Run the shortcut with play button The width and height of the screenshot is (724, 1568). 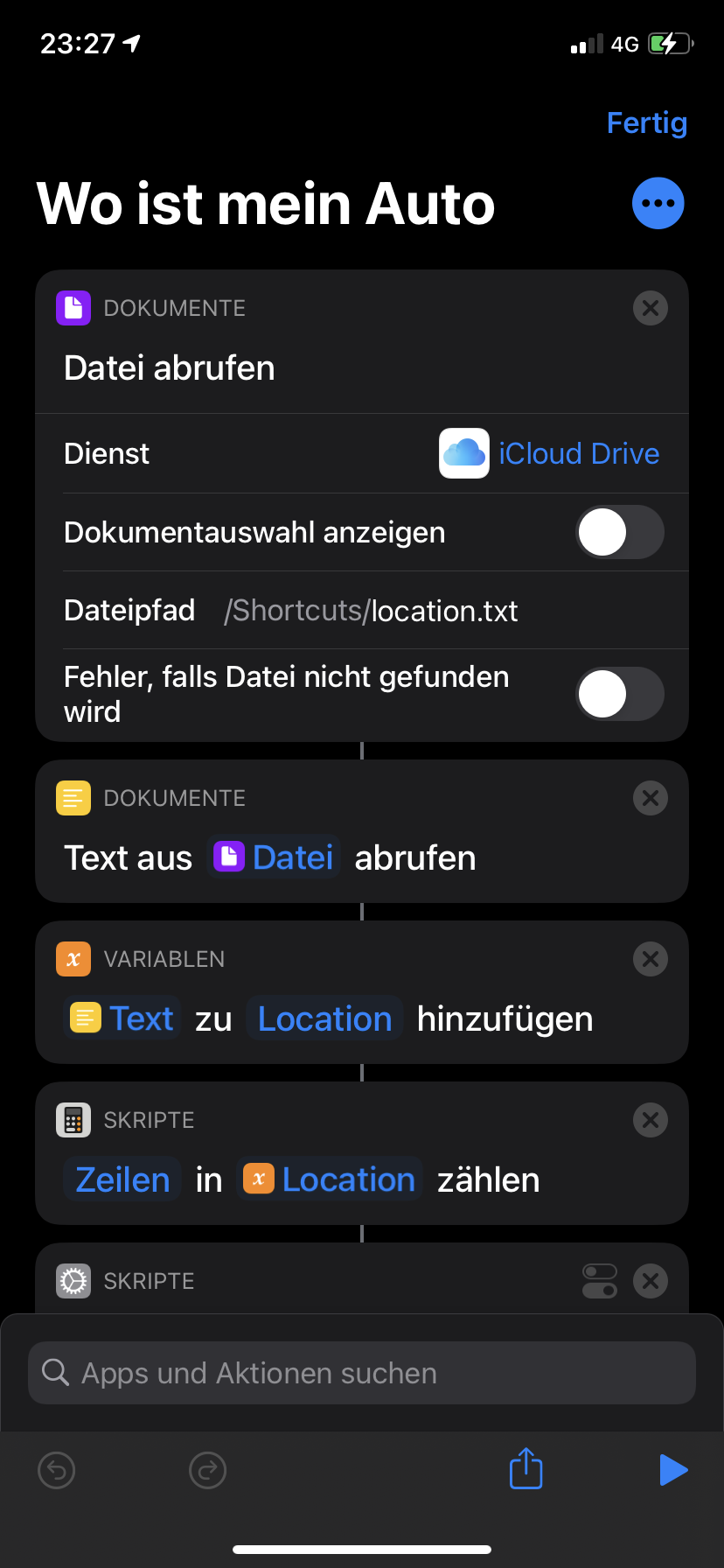pyautogui.click(x=672, y=1470)
